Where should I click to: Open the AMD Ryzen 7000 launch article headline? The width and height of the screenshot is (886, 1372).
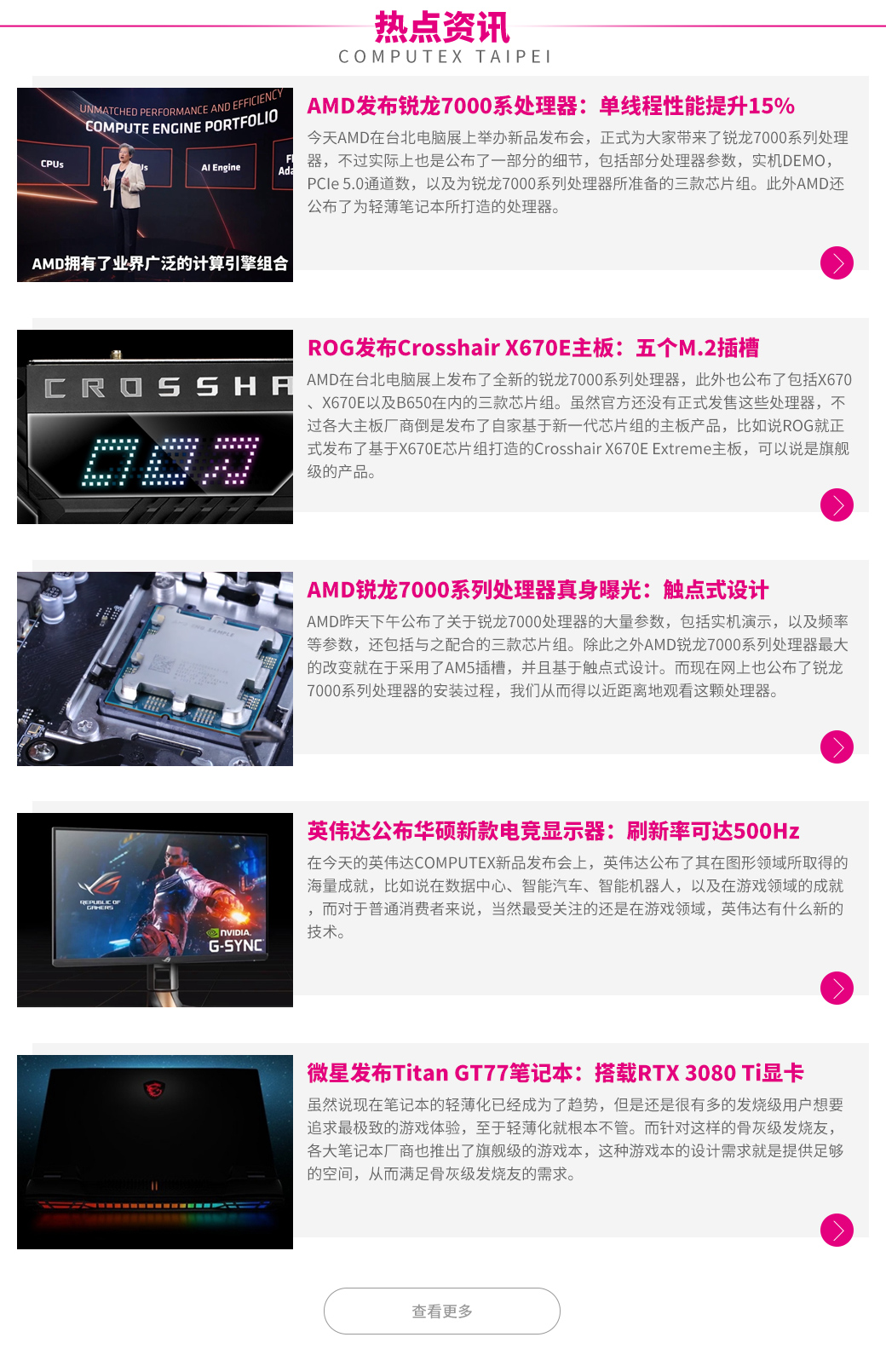pyautogui.click(x=550, y=107)
